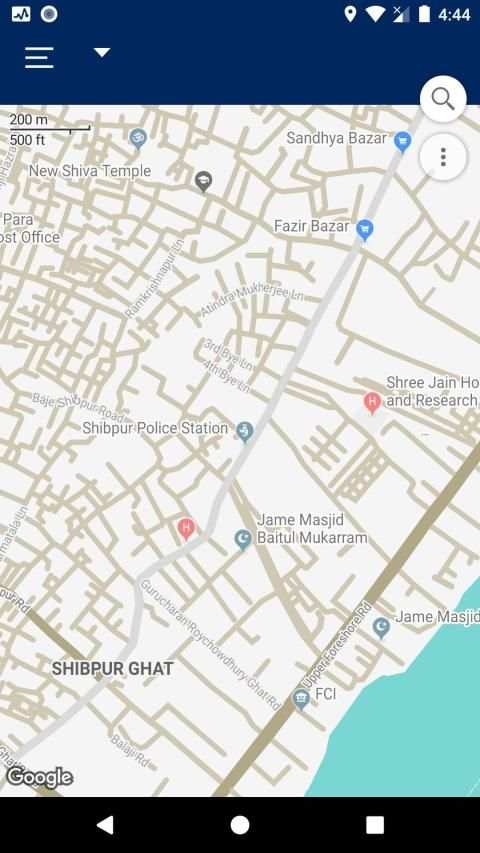Select the Jame Masjid Baitul Mukarram marker

pos(243,540)
